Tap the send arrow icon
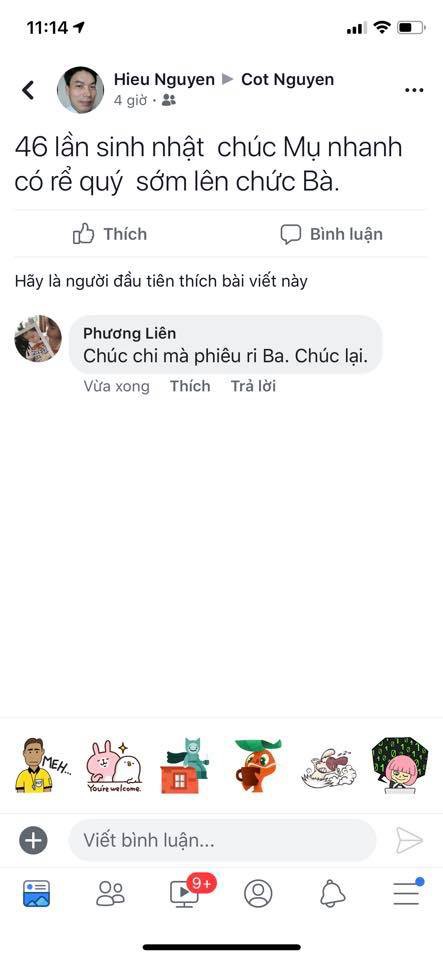 click(x=409, y=841)
